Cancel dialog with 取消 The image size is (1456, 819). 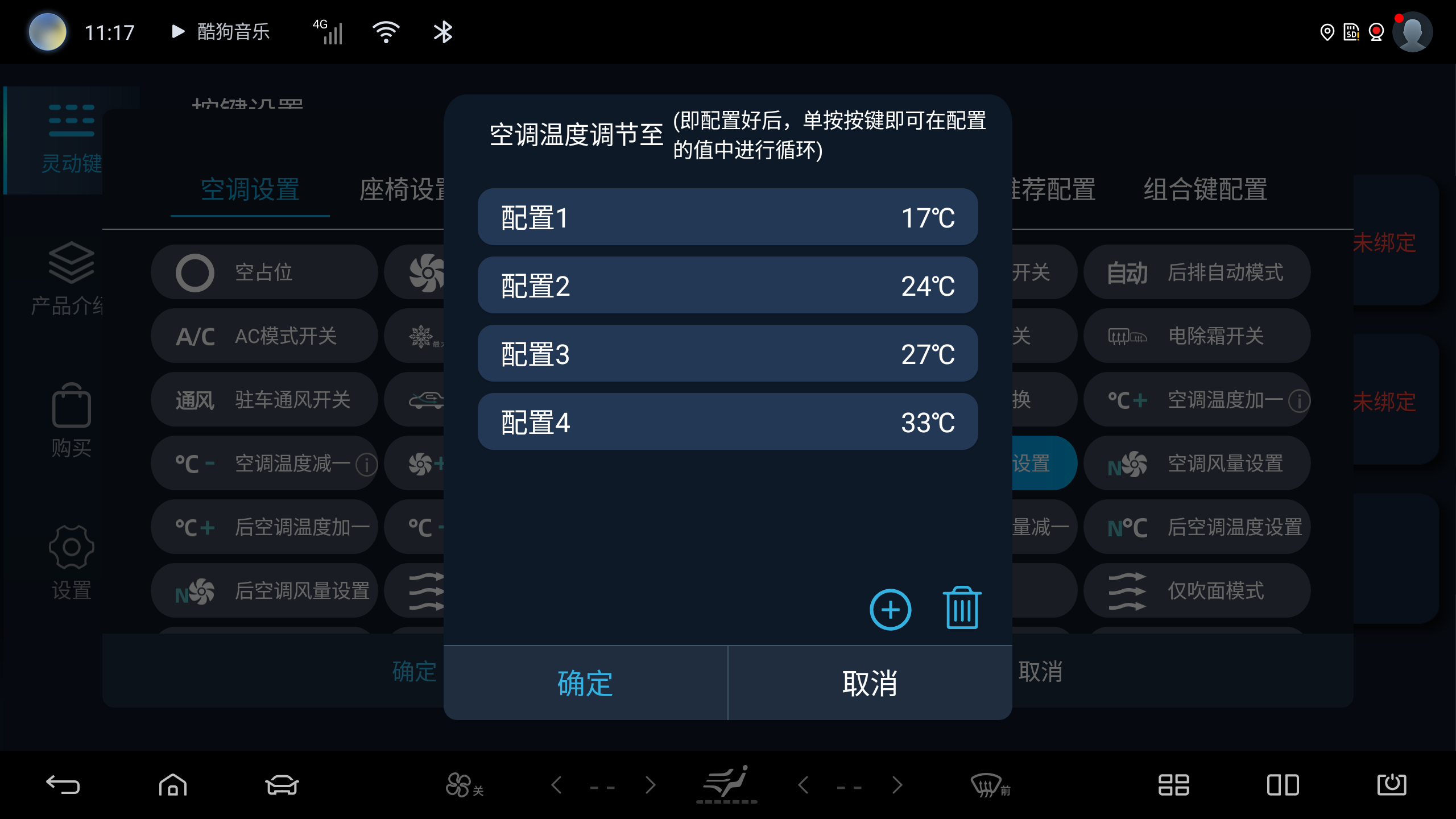[870, 683]
